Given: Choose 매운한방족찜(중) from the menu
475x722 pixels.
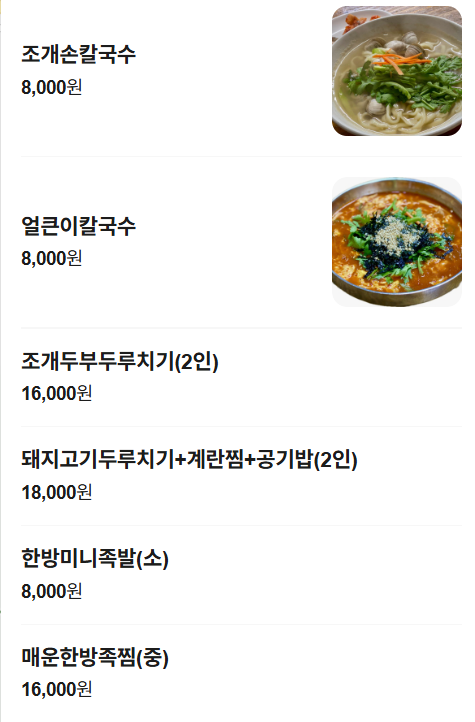Looking at the screenshot, I should [241, 673].
